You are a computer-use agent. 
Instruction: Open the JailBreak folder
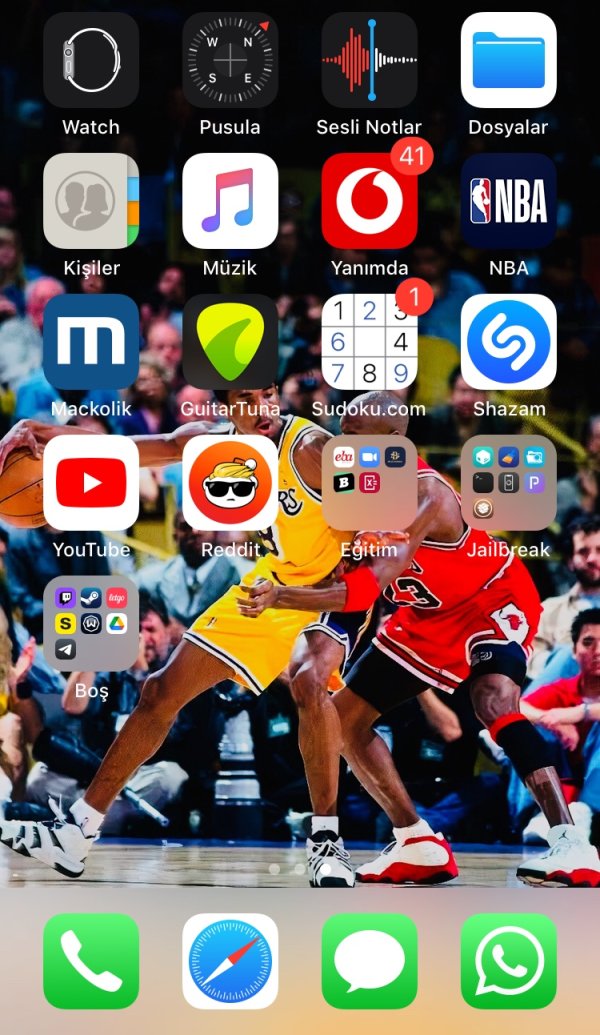[508, 483]
